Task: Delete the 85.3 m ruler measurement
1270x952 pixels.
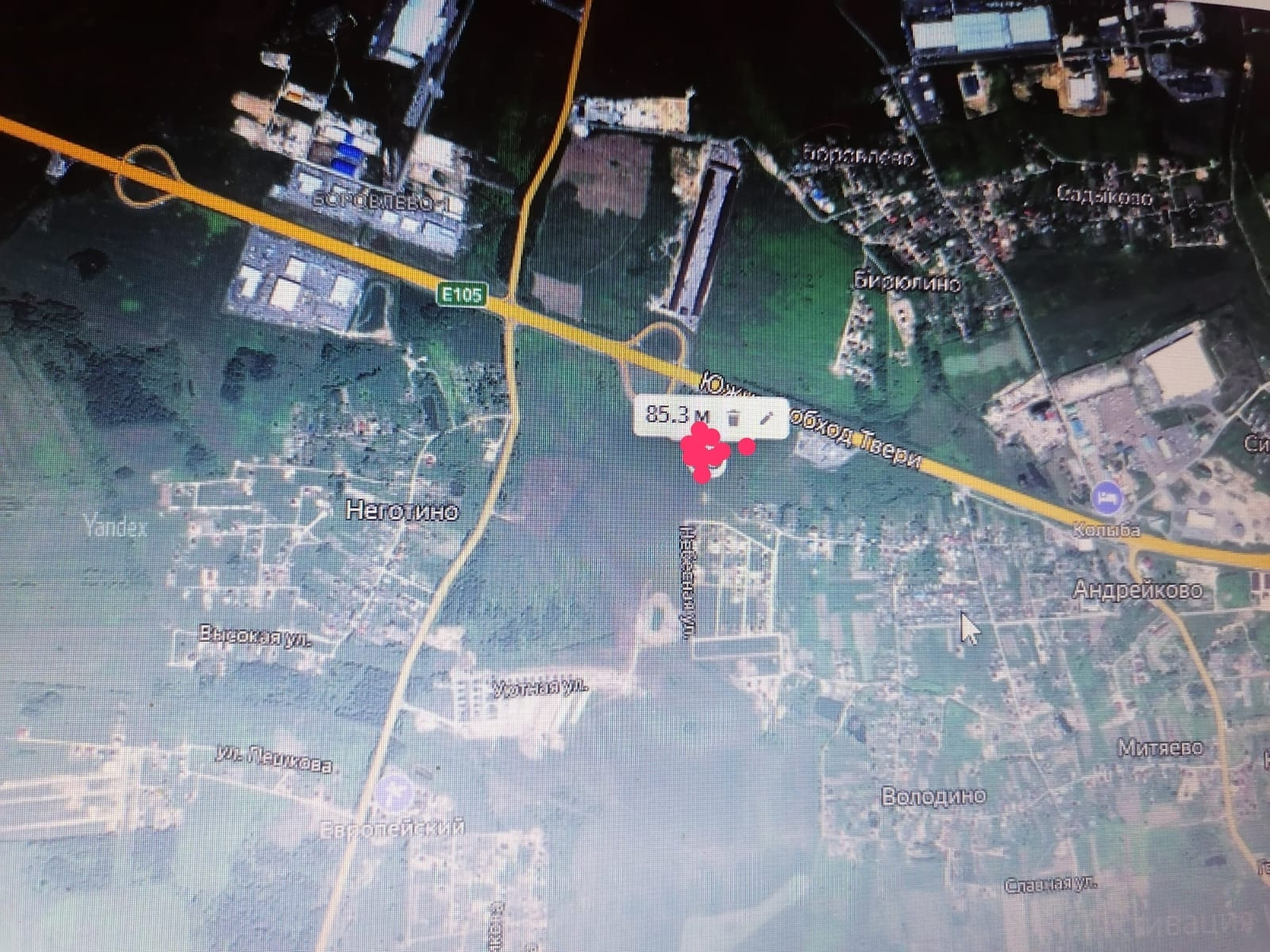Action: [x=735, y=417]
